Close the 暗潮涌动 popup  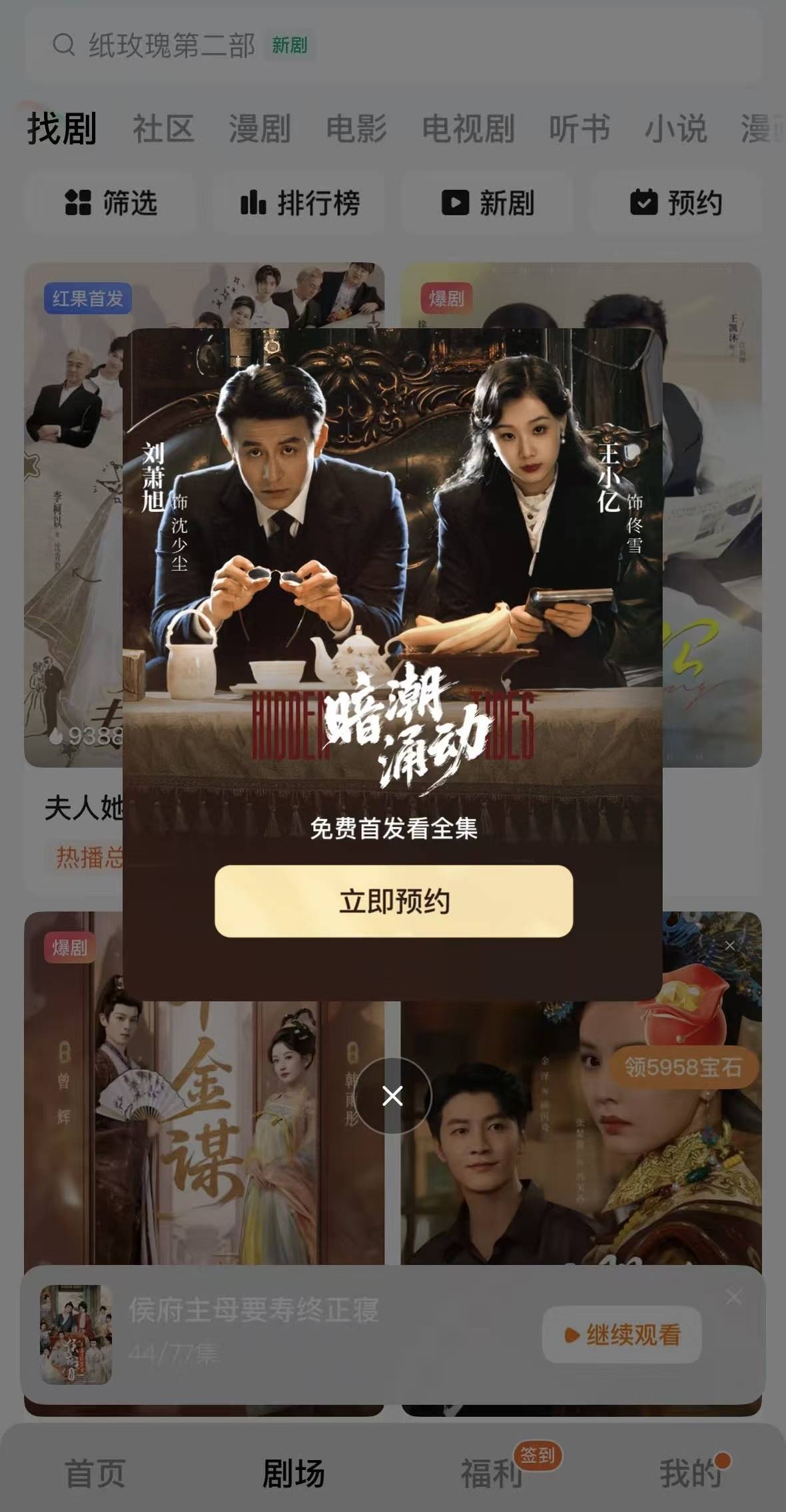pyautogui.click(x=392, y=1095)
